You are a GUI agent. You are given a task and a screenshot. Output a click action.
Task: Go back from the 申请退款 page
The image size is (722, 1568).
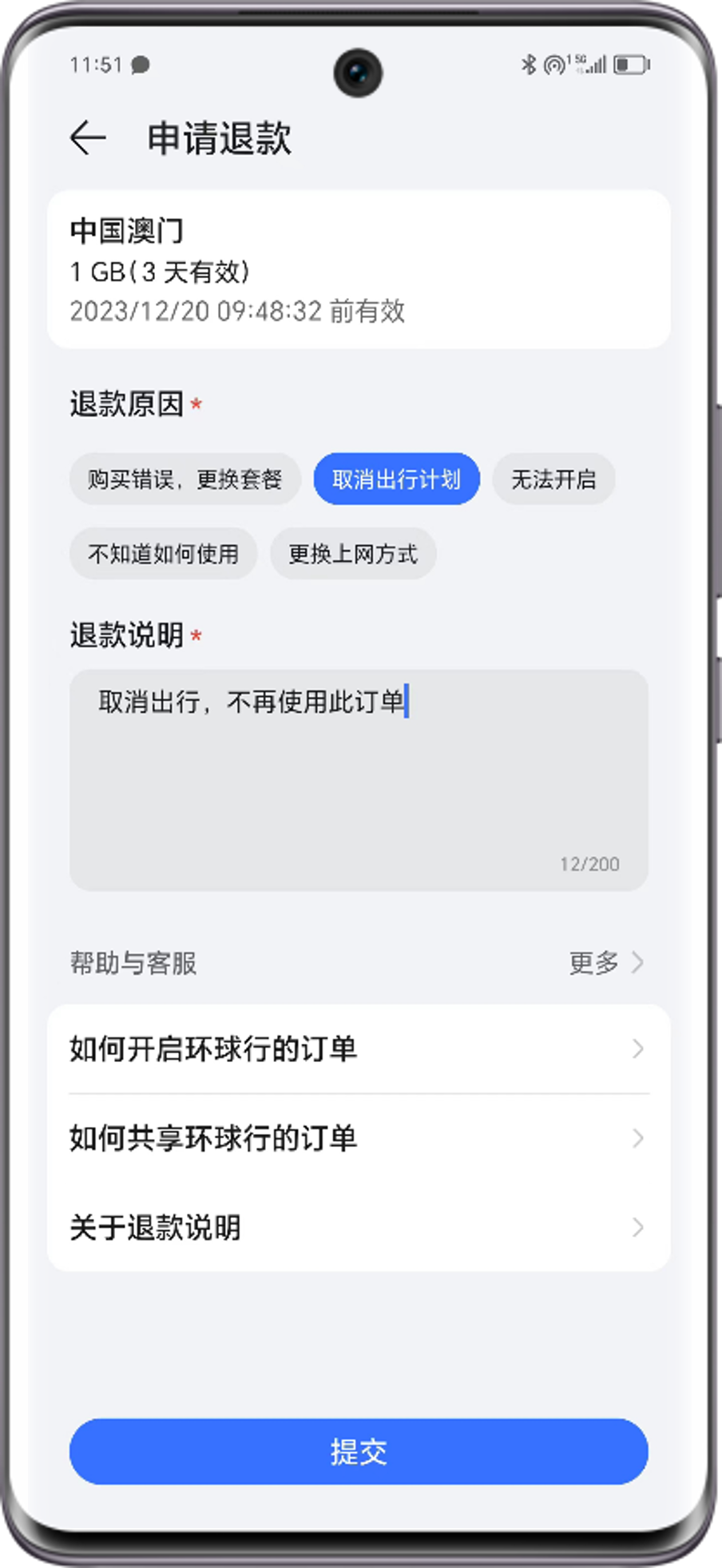point(88,137)
